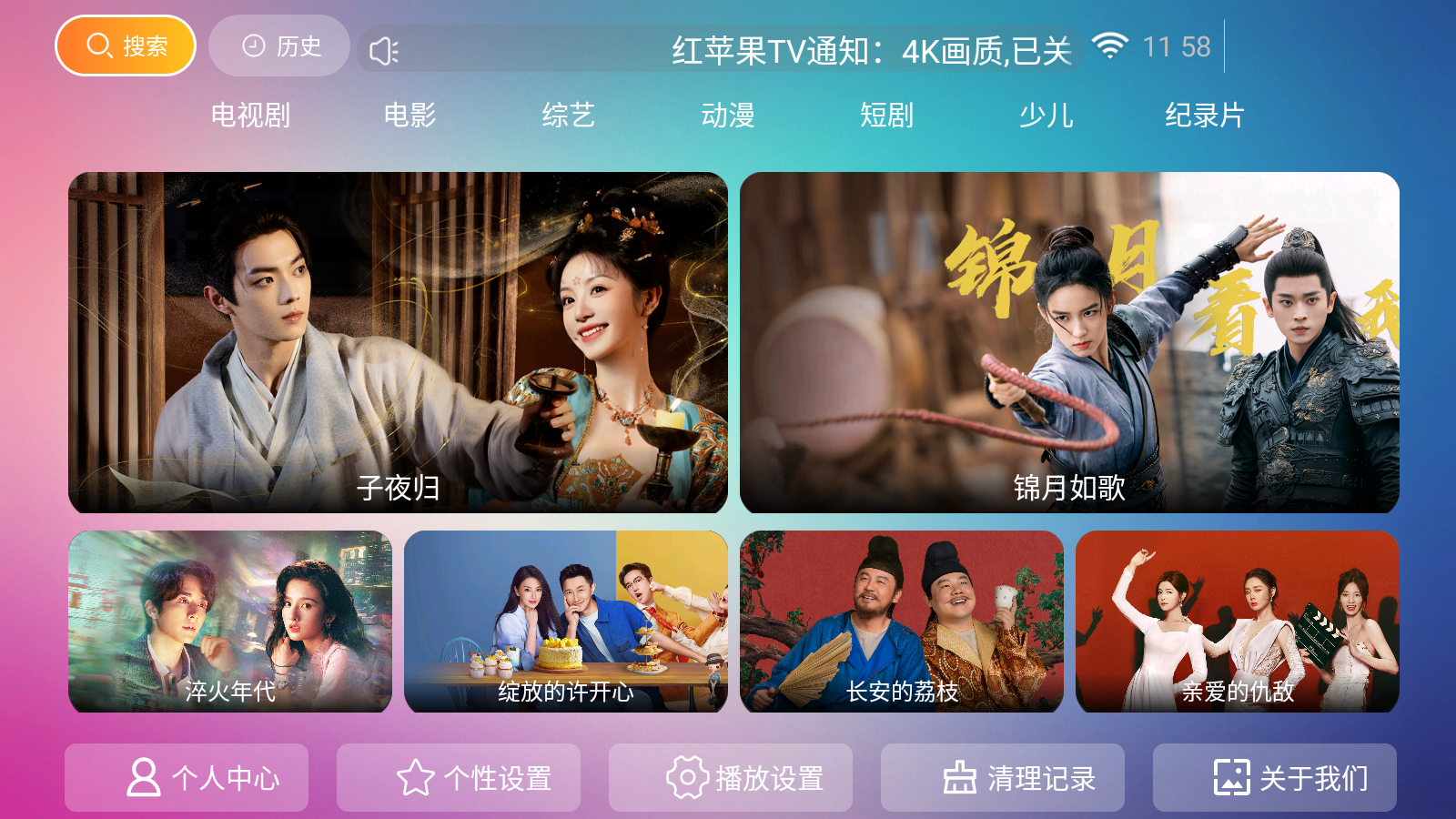Open the 子夜归 drama poster
The width and height of the screenshot is (1456, 819).
(398, 342)
